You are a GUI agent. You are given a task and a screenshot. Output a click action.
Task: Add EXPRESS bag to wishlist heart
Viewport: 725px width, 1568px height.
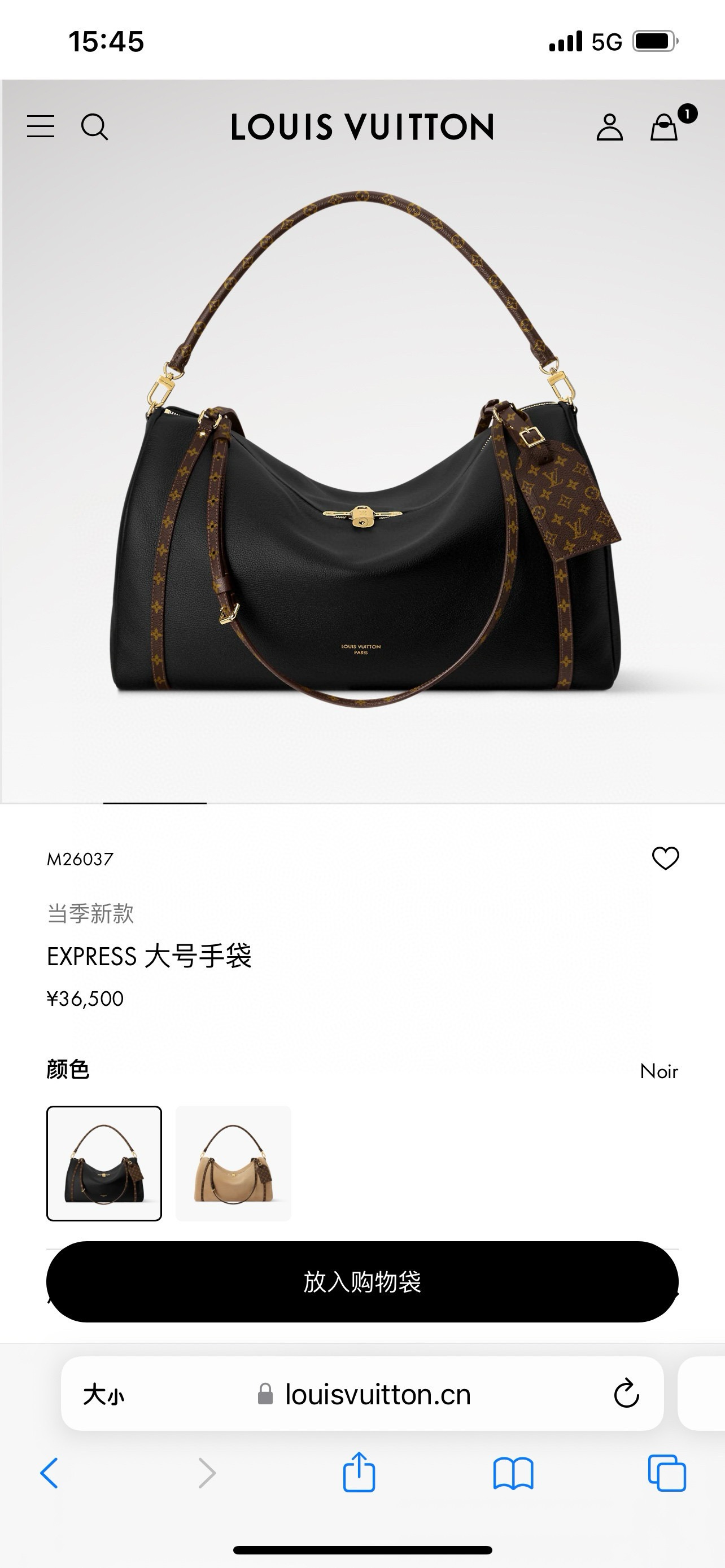pyautogui.click(x=665, y=859)
